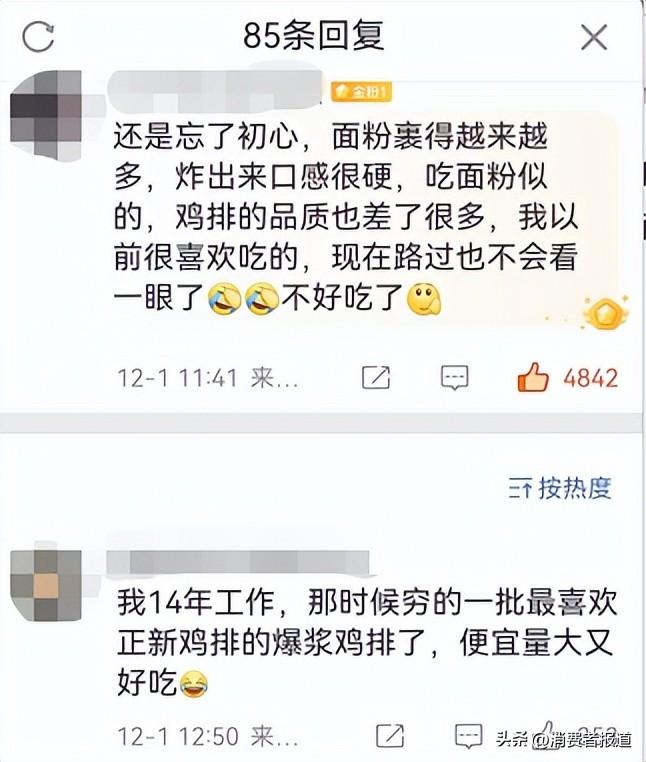Like the comment with 4842 likes
This screenshot has height=762, width=646.
point(531,377)
